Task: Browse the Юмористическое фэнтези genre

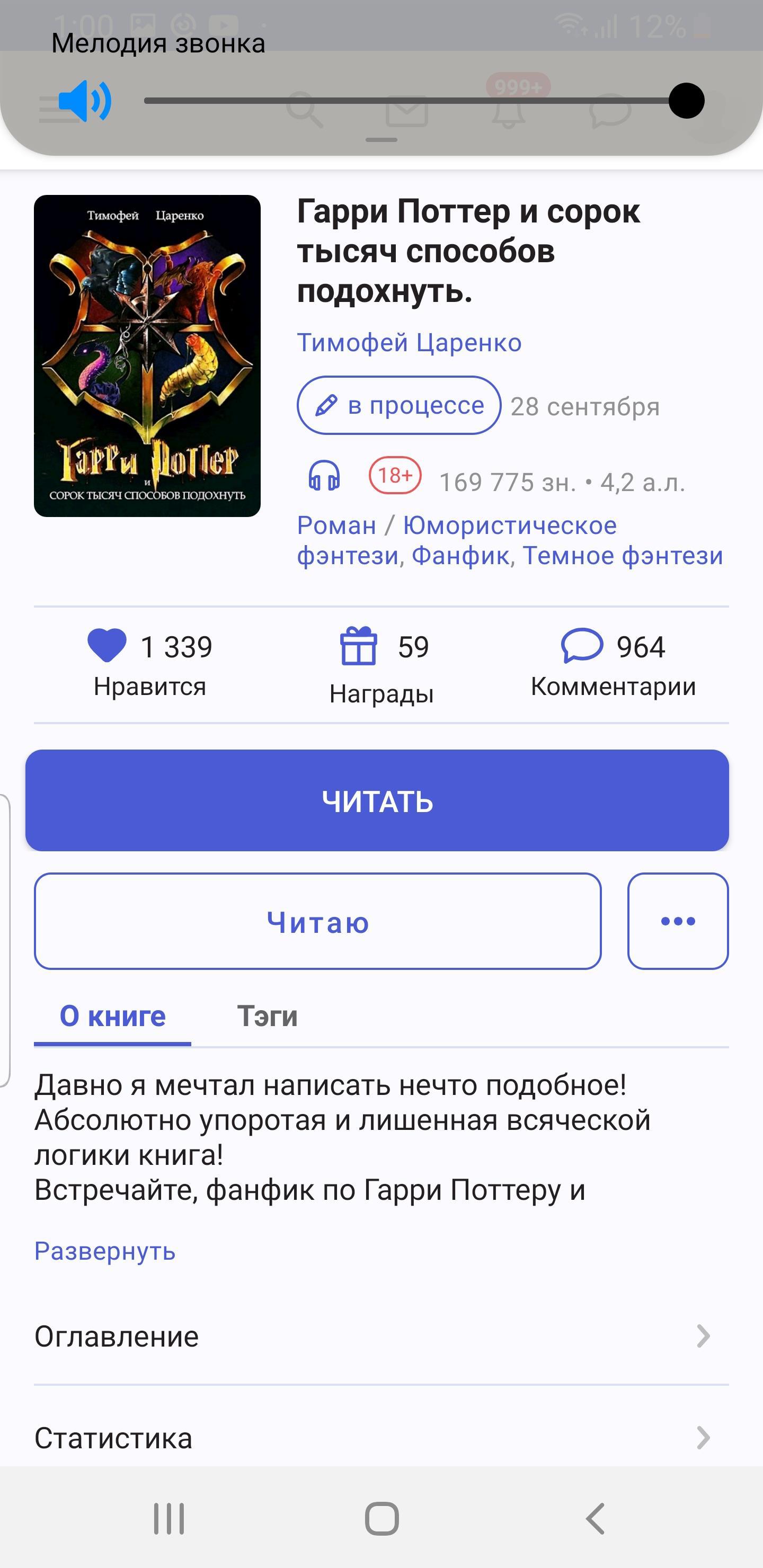Action: (x=509, y=525)
